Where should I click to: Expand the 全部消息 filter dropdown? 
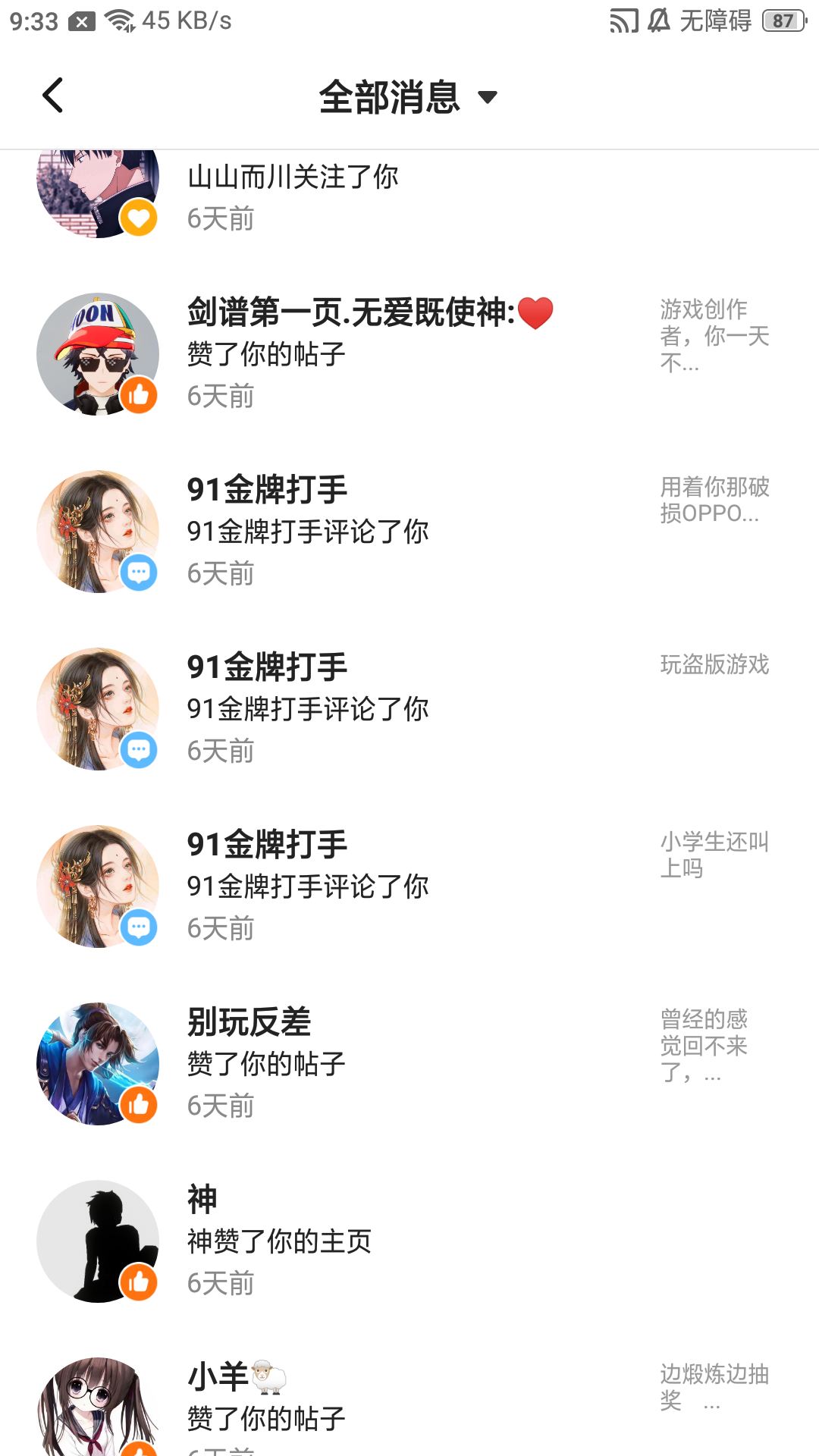(x=408, y=97)
